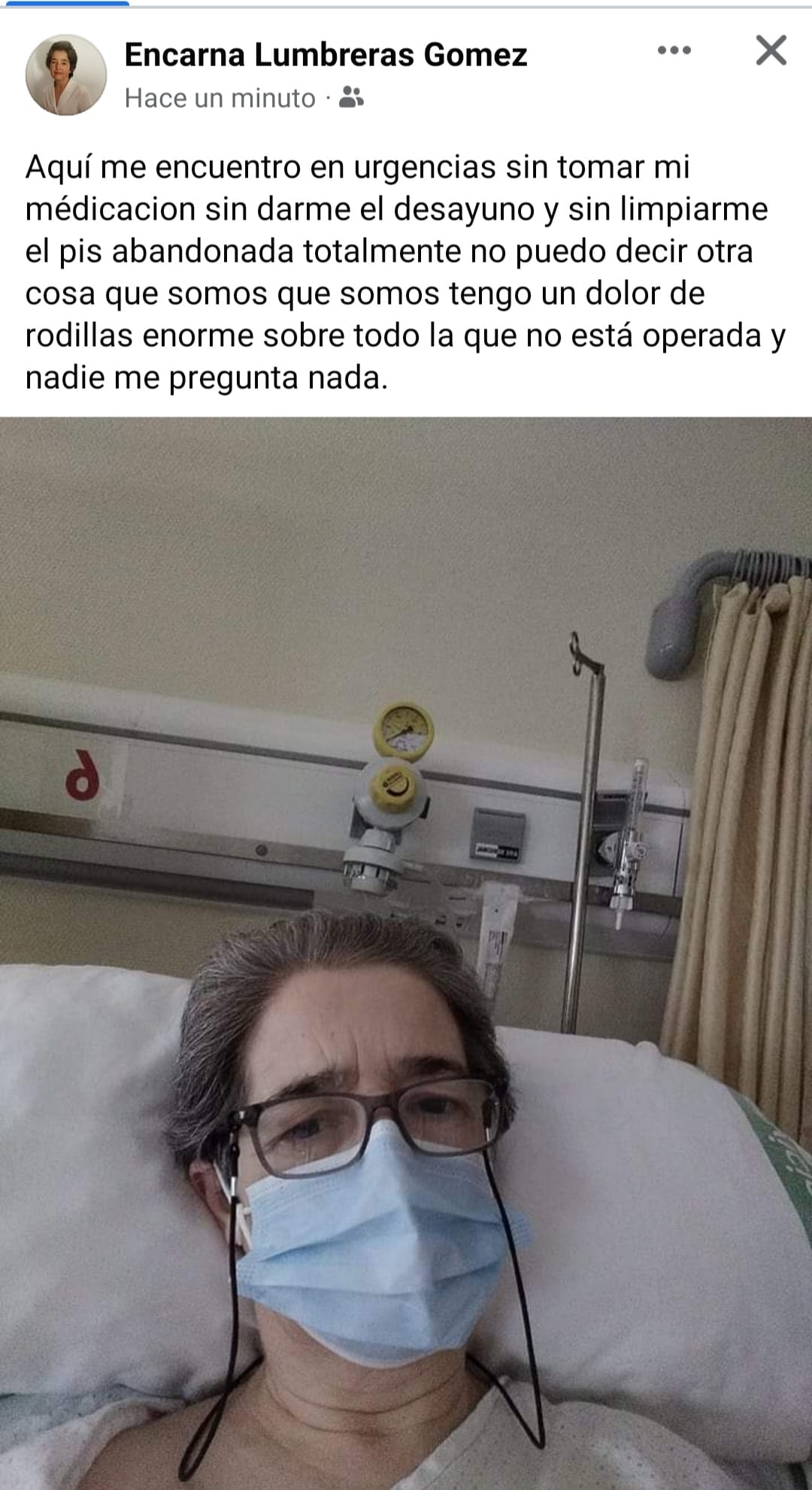Open the three-dot post options menu
812x1490 pixels.
674,51
